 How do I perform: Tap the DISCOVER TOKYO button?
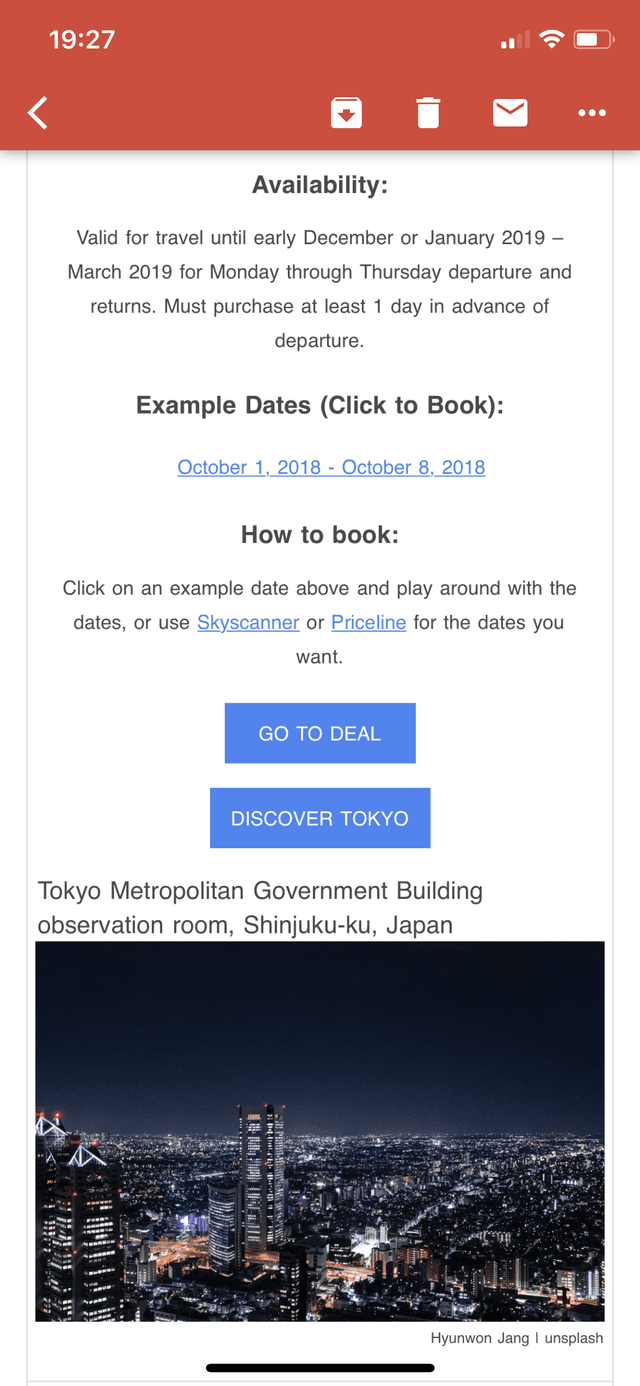tap(320, 818)
